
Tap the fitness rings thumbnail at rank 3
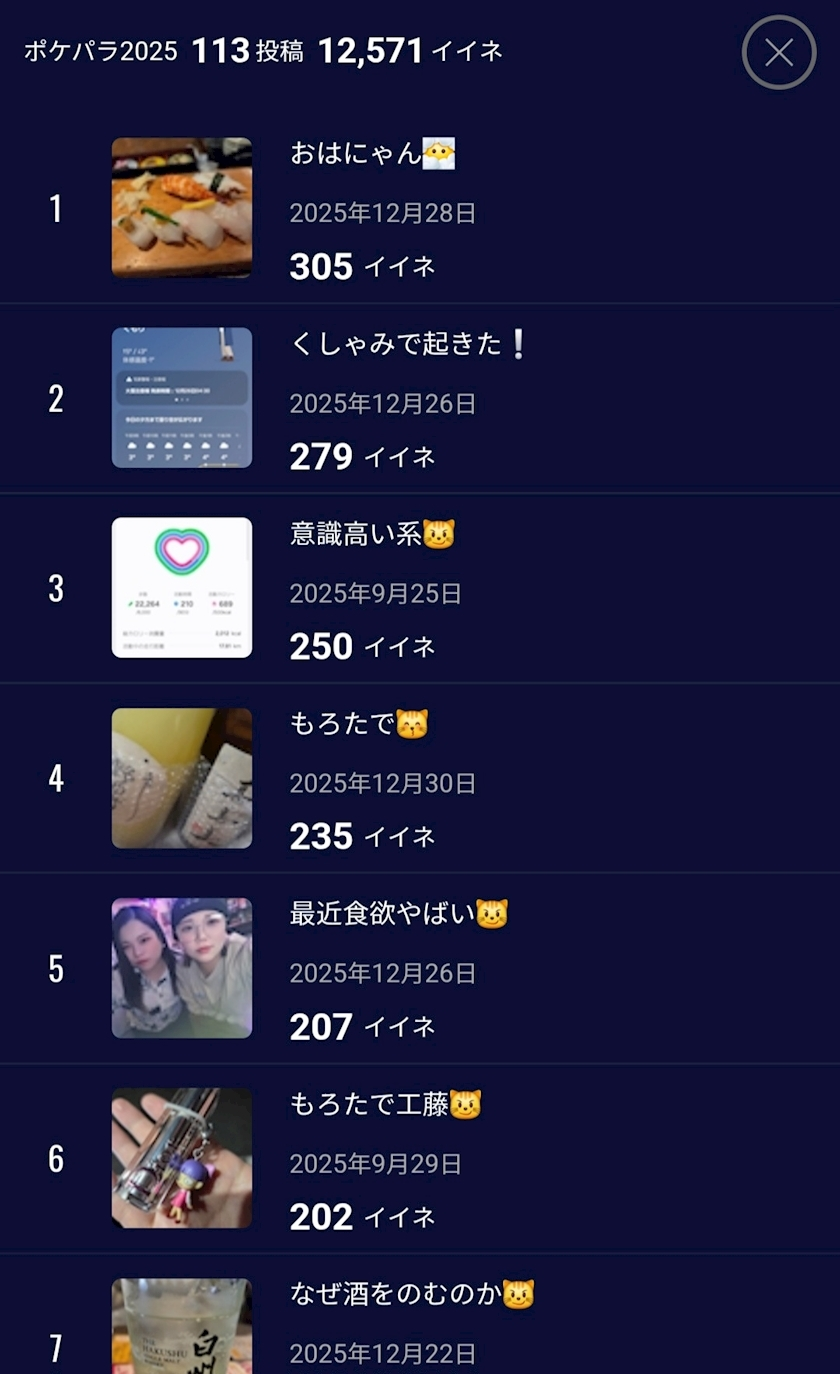pyautogui.click(x=181, y=588)
